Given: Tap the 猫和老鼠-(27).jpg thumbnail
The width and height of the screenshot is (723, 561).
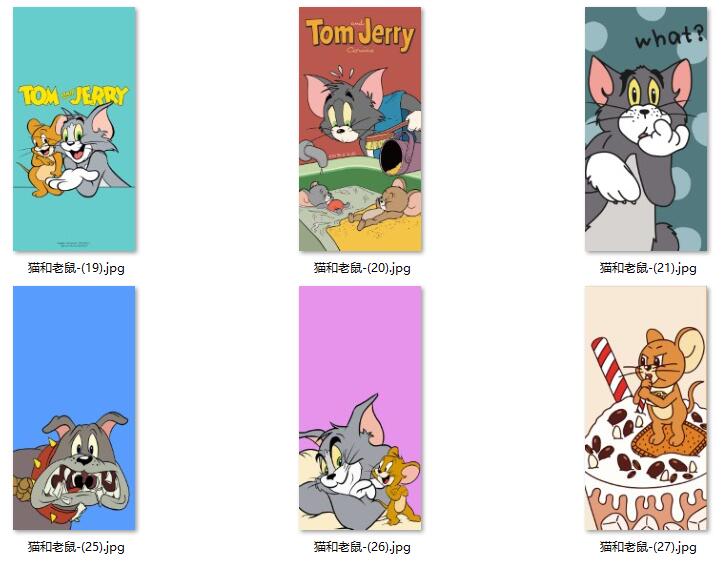Looking at the screenshot, I should click(x=646, y=408).
